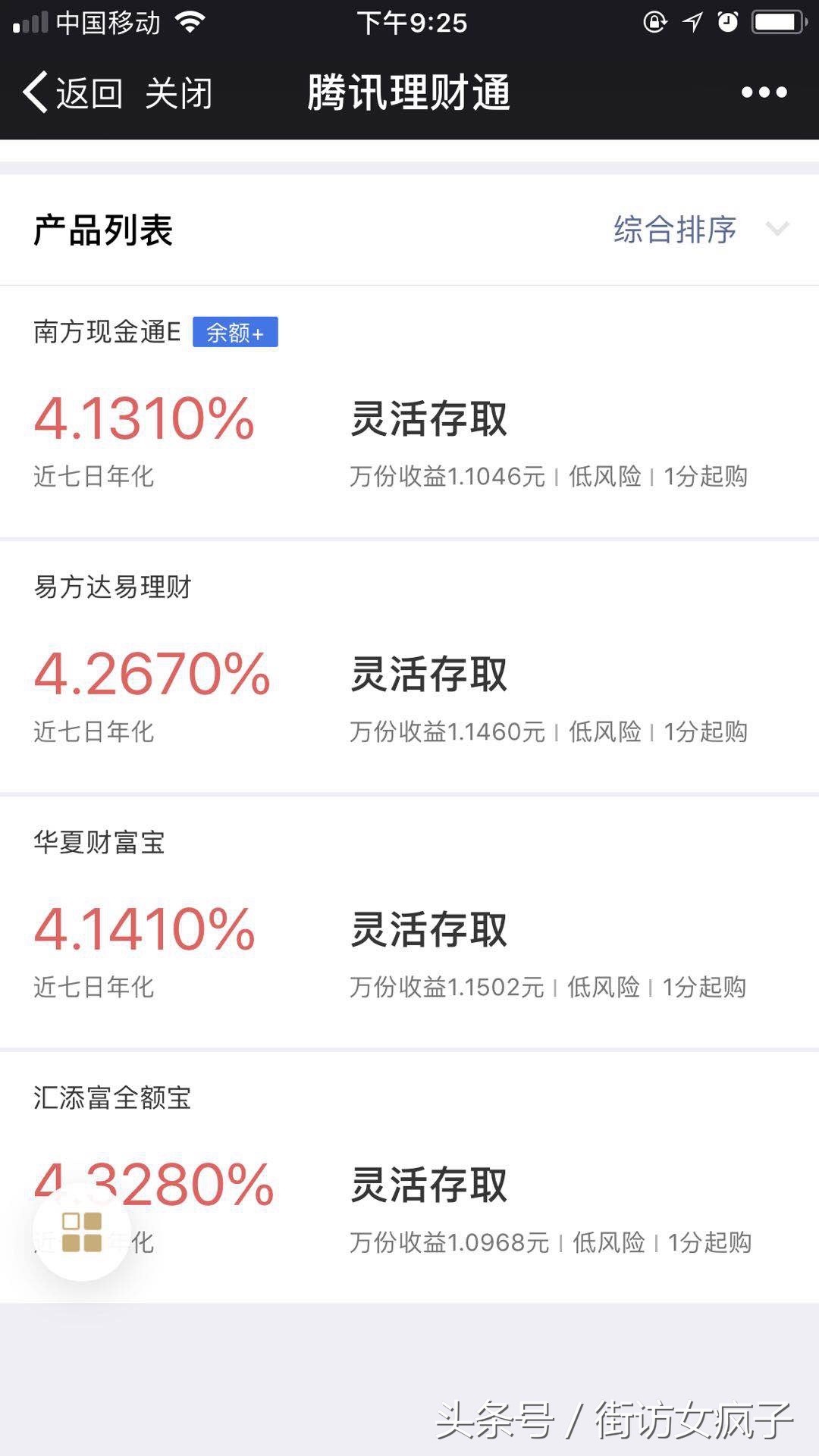Open the 综合排序 sorting dropdown
The image size is (819, 1456).
675,230
